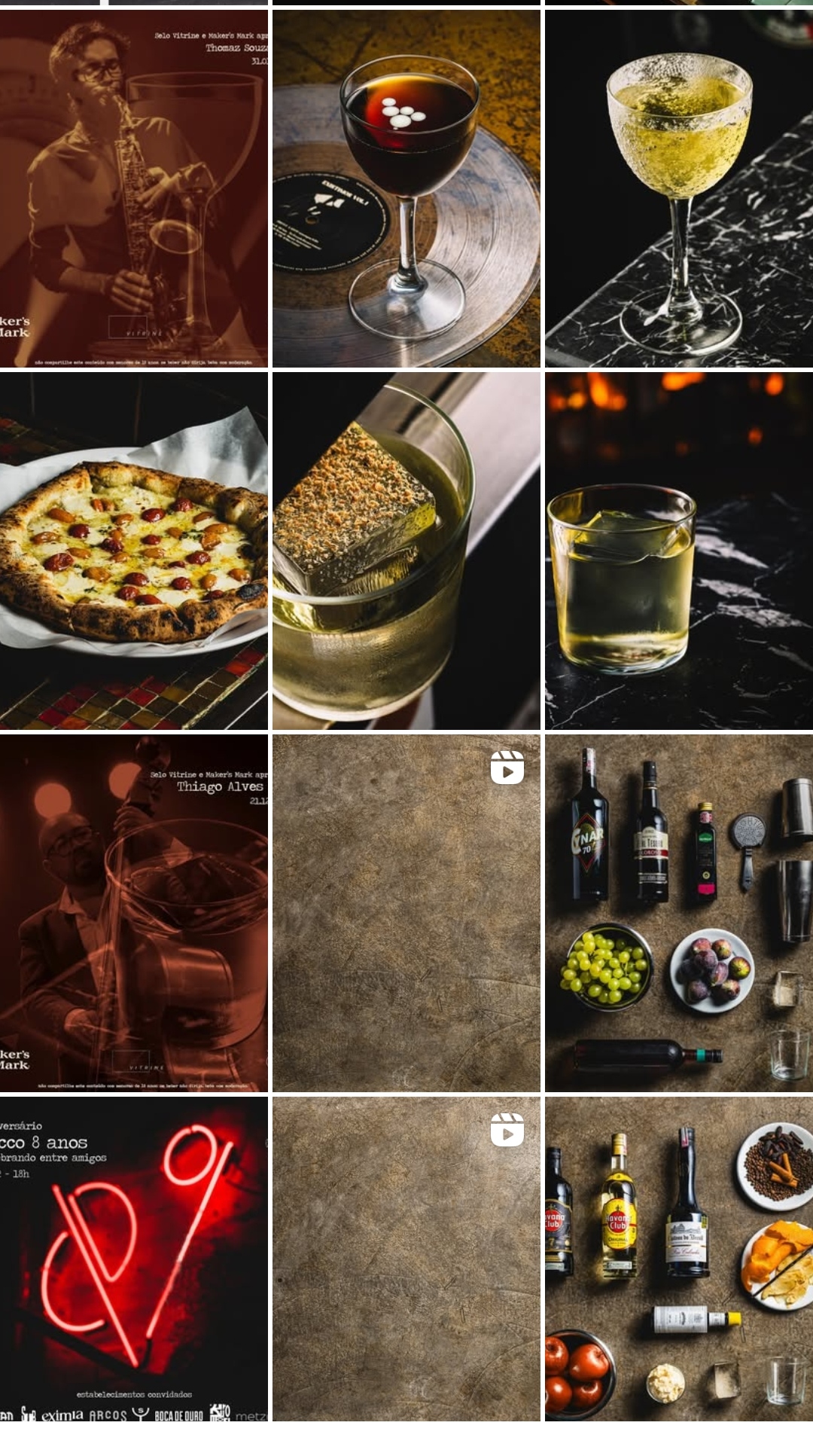Open the Thomaz Souza saxophone post
Screen dimensions: 813x1456
pyautogui.click(x=133, y=188)
